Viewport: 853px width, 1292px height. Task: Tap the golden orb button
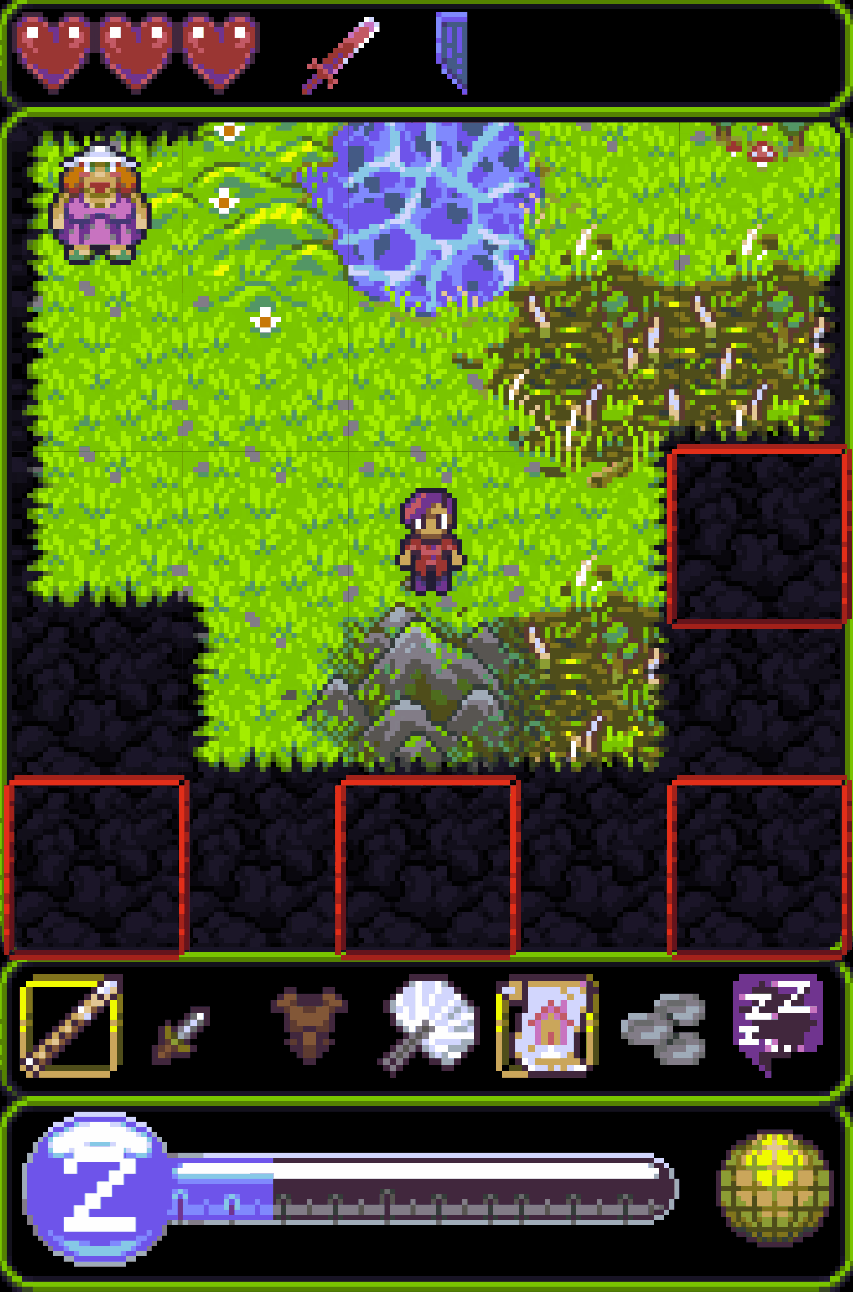774,1187
